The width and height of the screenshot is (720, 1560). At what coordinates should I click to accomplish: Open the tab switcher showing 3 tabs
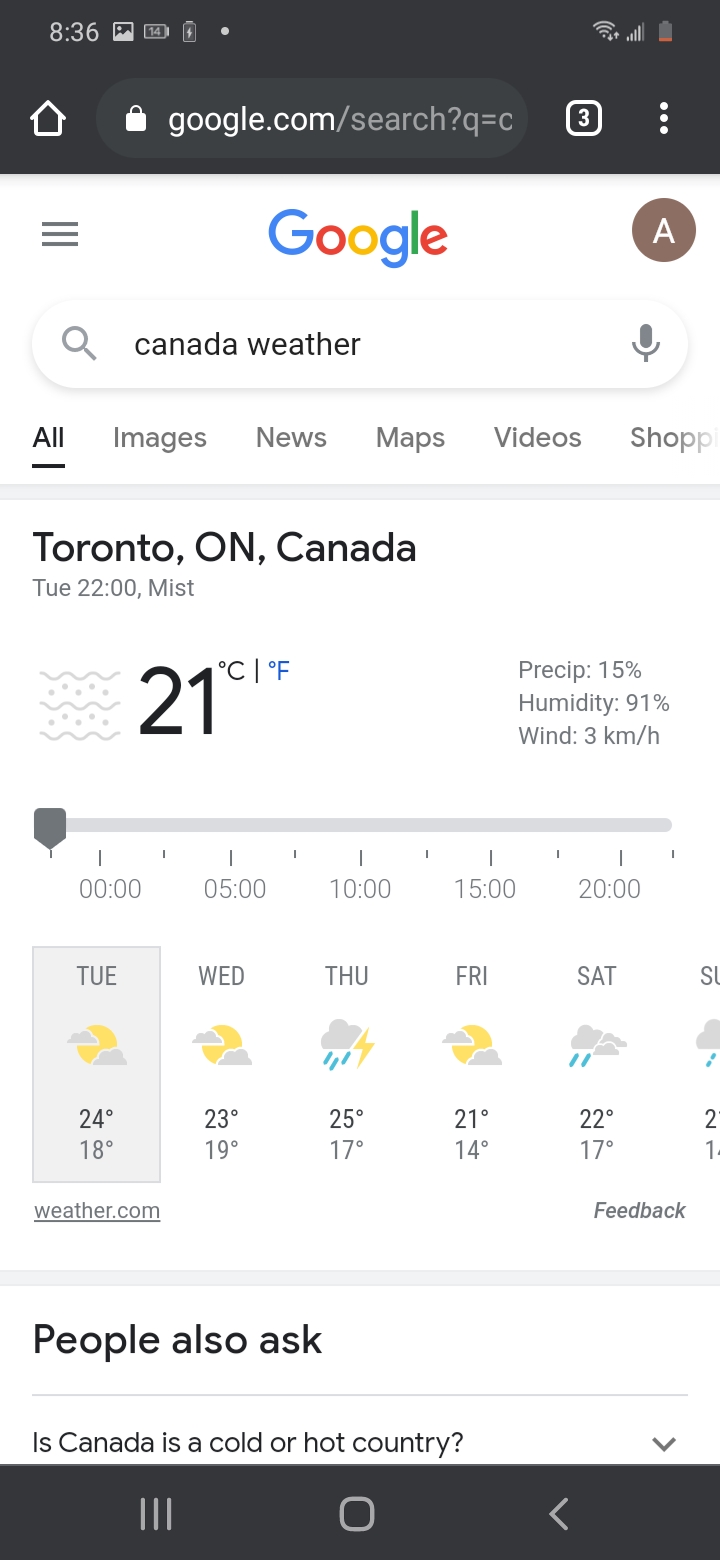(584, 120)
